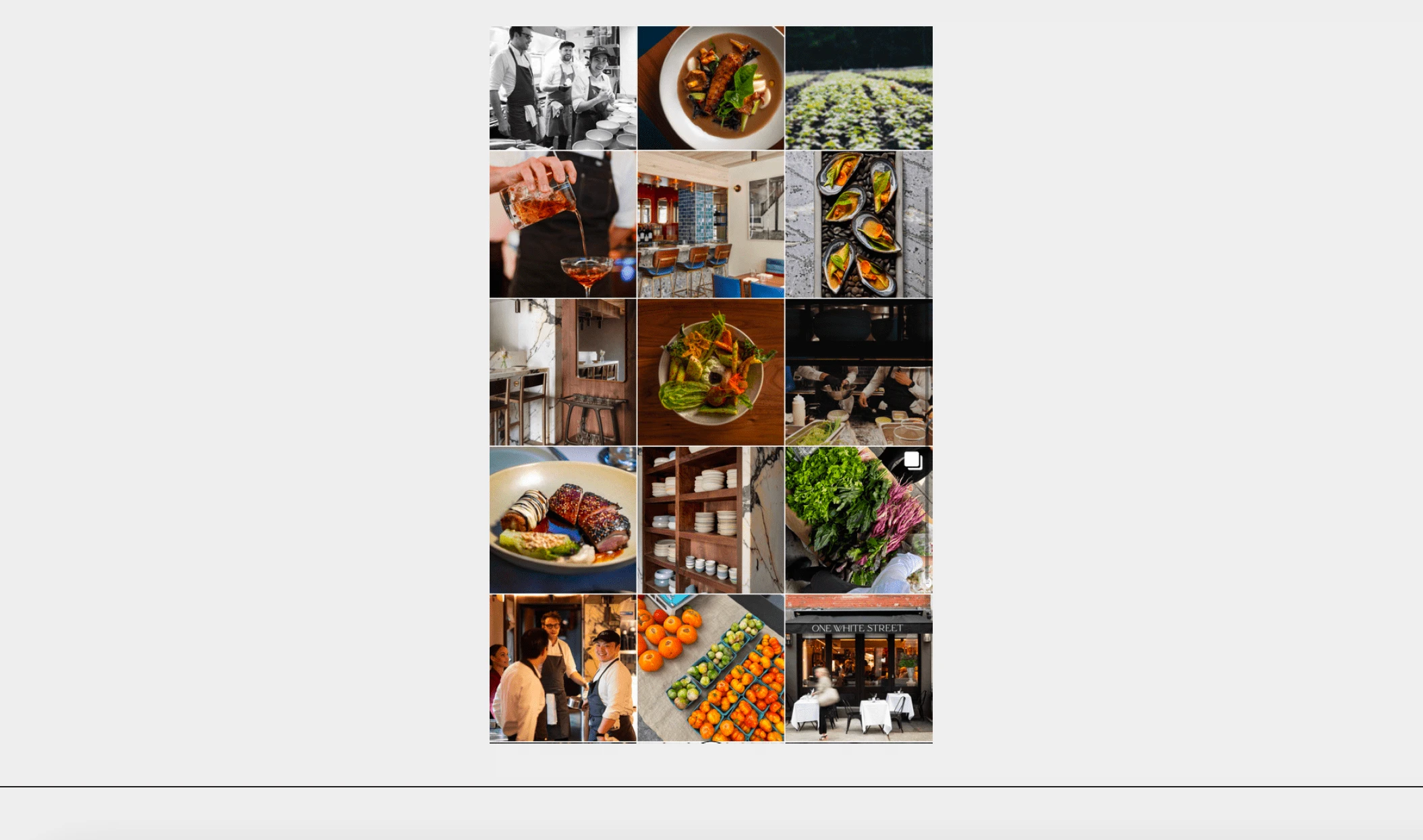View the staff chatting in kitchen photo
The width and height of the screenshot is (1423, 840).
562,667
